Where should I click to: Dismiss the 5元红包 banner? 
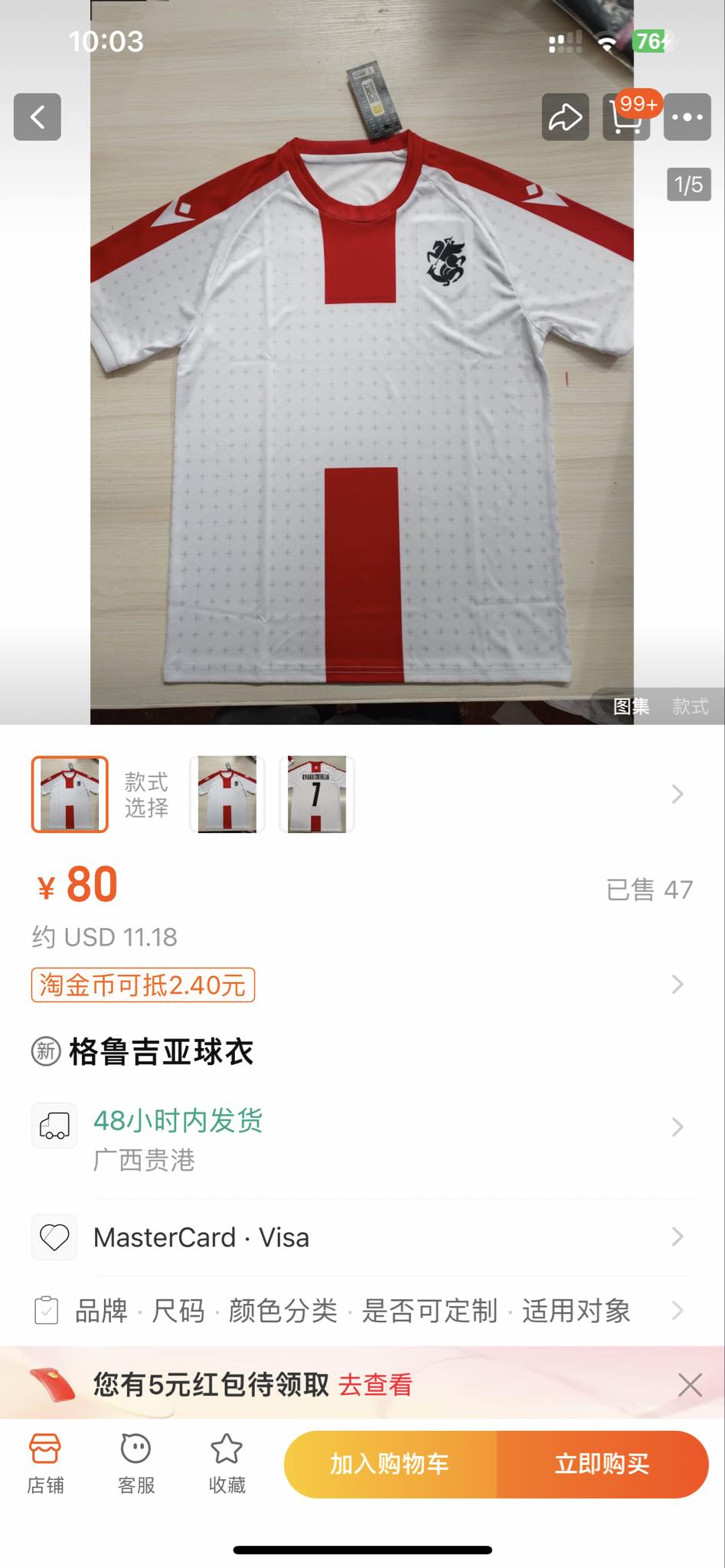(690, 1385)
